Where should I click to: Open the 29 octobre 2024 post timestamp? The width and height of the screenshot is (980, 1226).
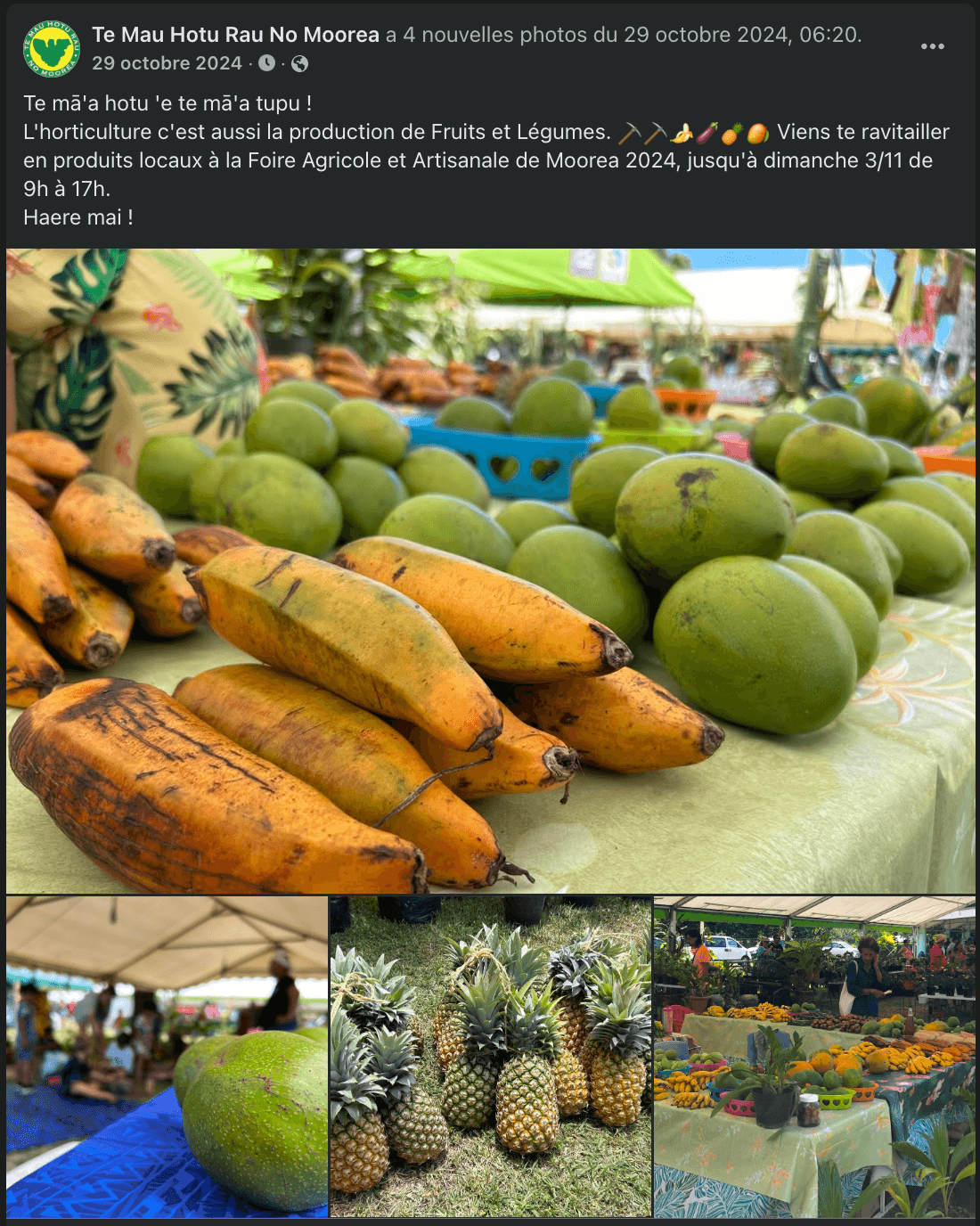point(167,63)
